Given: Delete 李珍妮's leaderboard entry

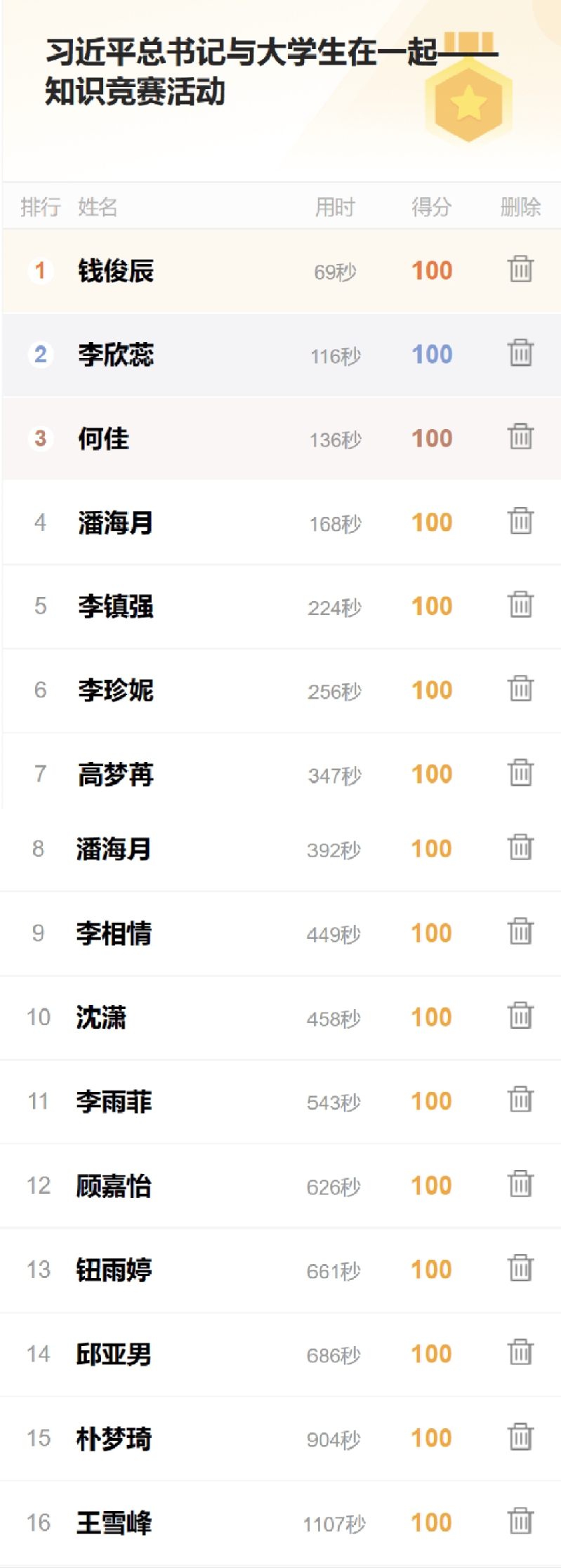Looking at the screenshot, I should point(520,689).
